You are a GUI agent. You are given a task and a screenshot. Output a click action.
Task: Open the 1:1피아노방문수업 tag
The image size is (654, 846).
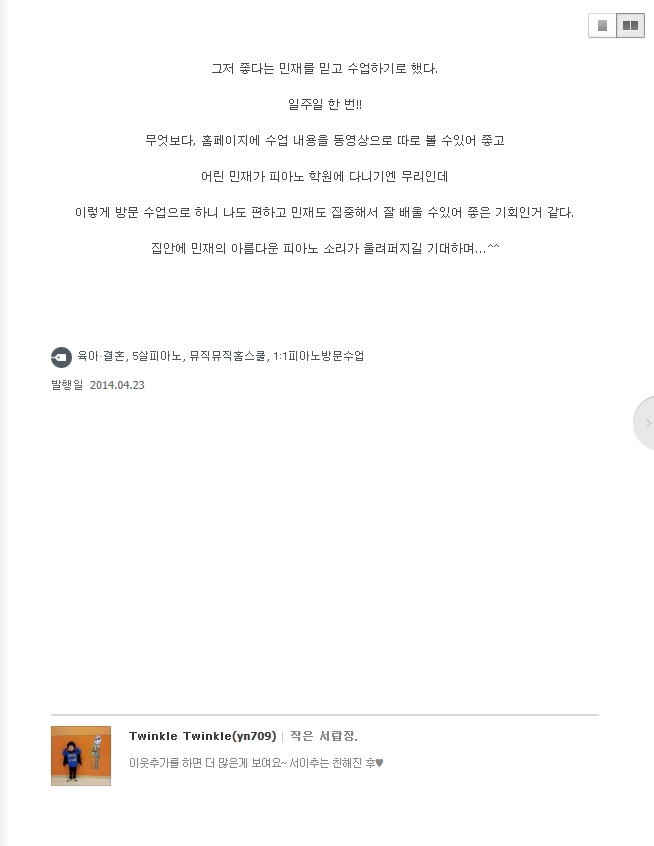tap(318, 356)
